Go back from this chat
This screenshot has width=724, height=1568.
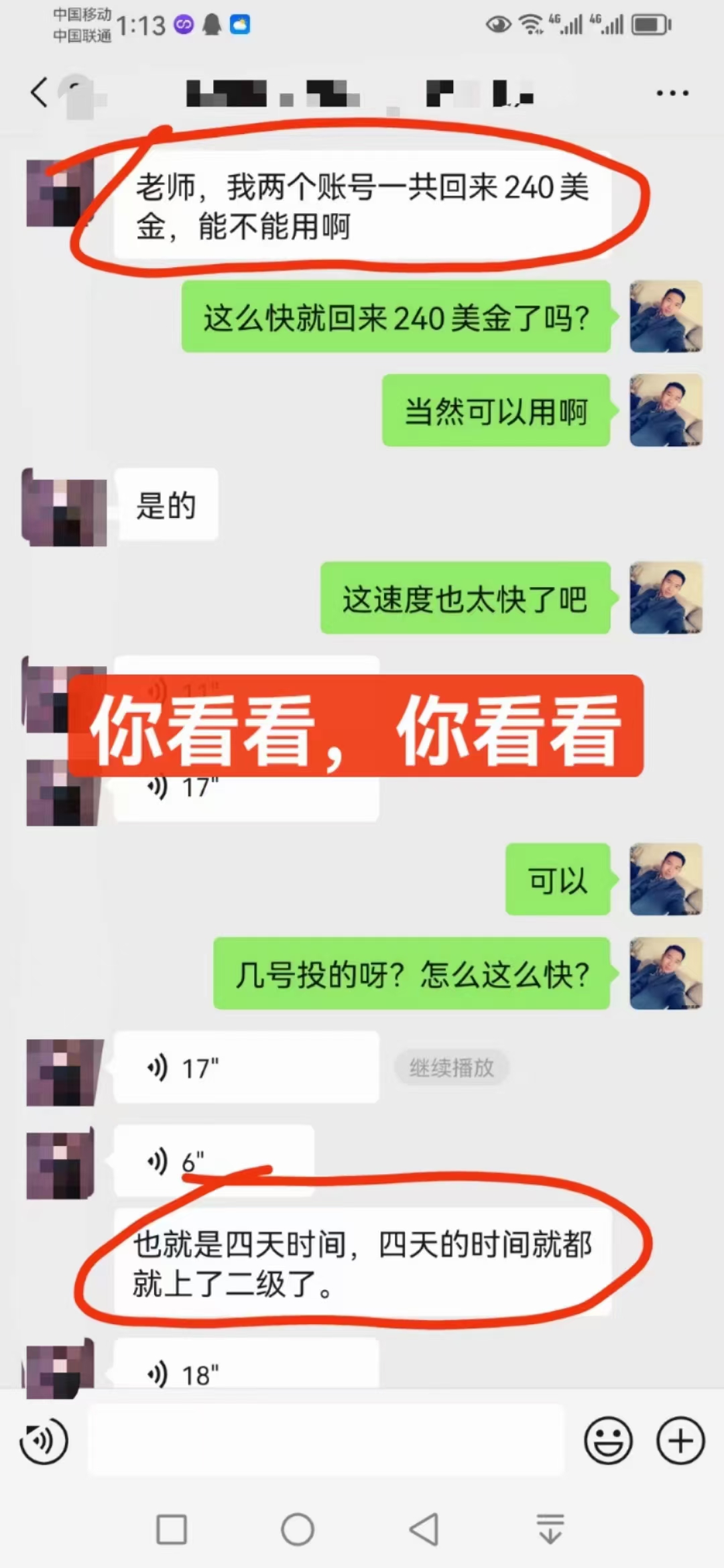pos(39,92)
